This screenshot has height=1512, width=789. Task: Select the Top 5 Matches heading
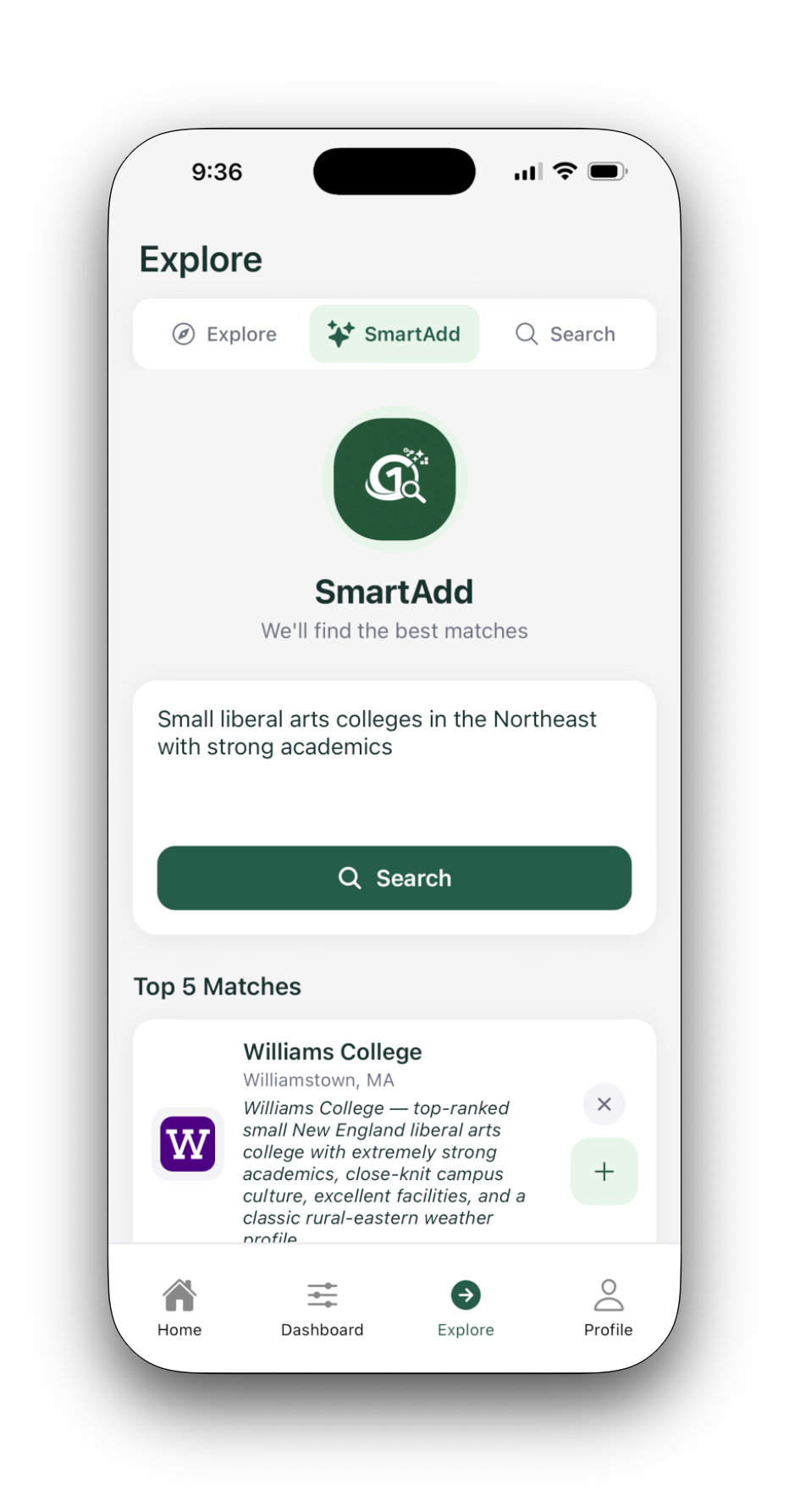tap(217, 985)
